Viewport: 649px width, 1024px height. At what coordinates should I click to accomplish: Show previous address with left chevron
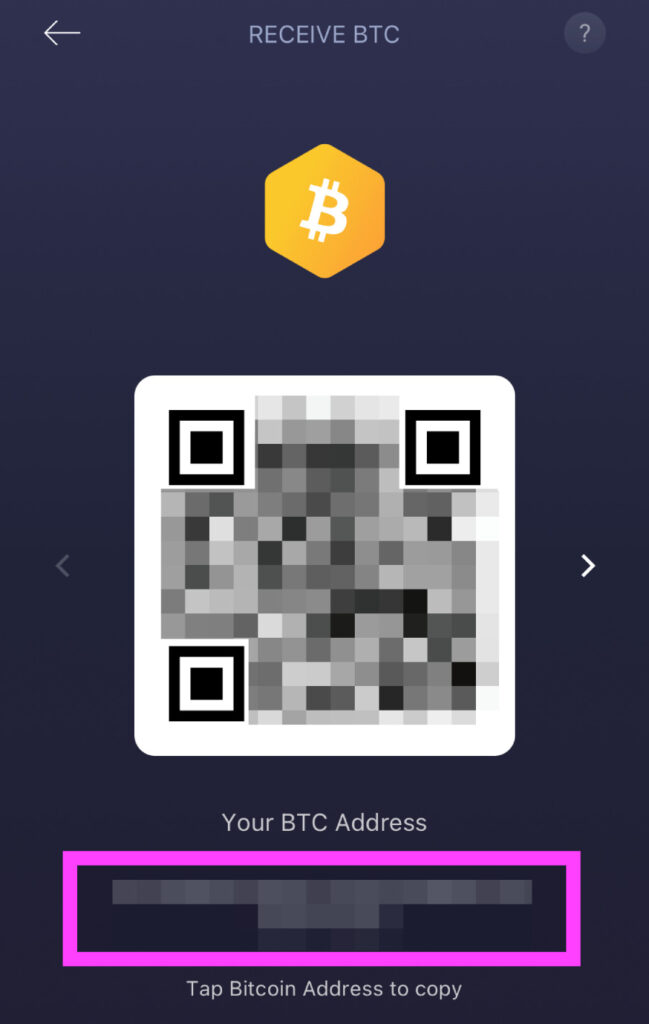(62, 566)
